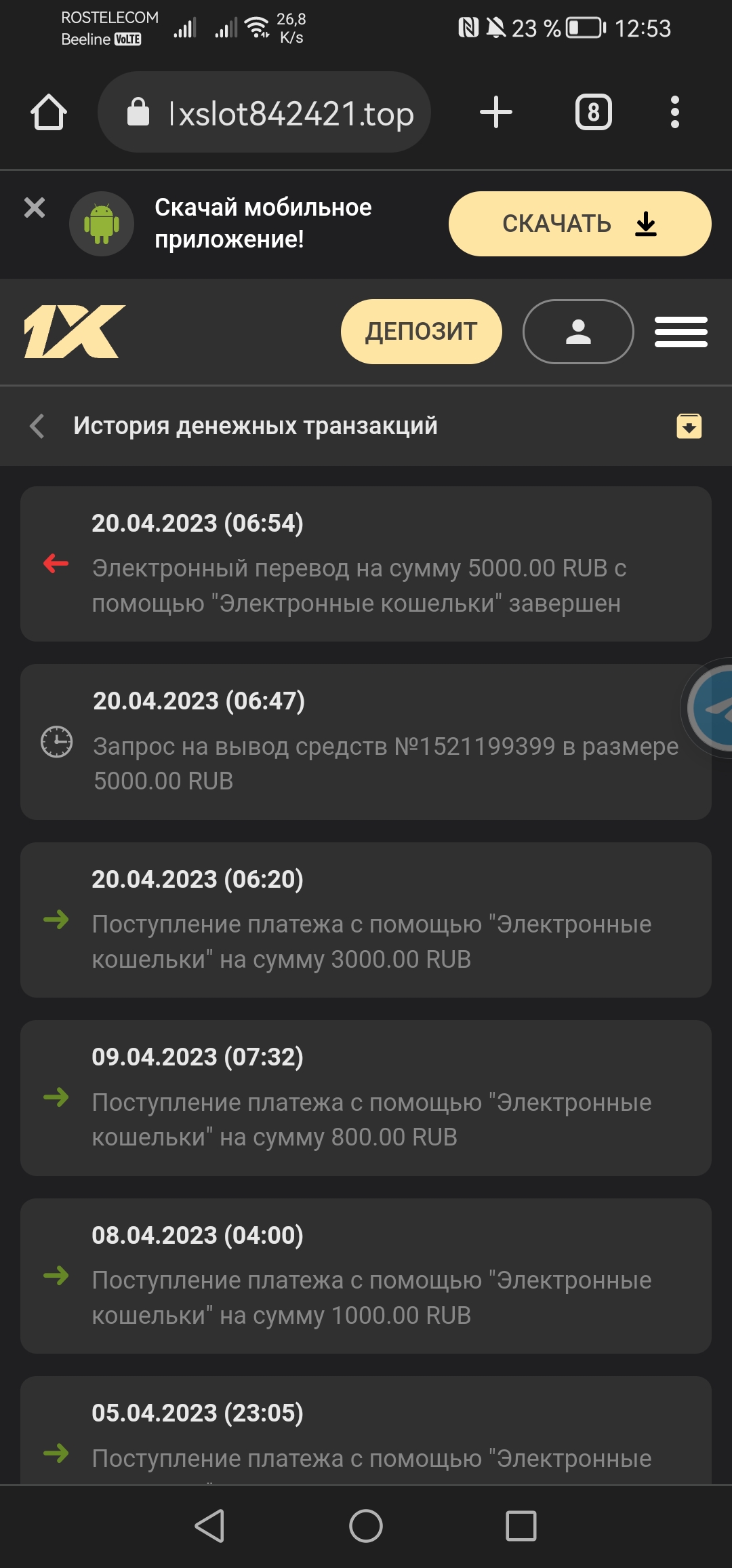The height and width of the screenshot is (1568, 732).
Task: Open the ДЕПОЗИТ deposit page
Action: 421,332
